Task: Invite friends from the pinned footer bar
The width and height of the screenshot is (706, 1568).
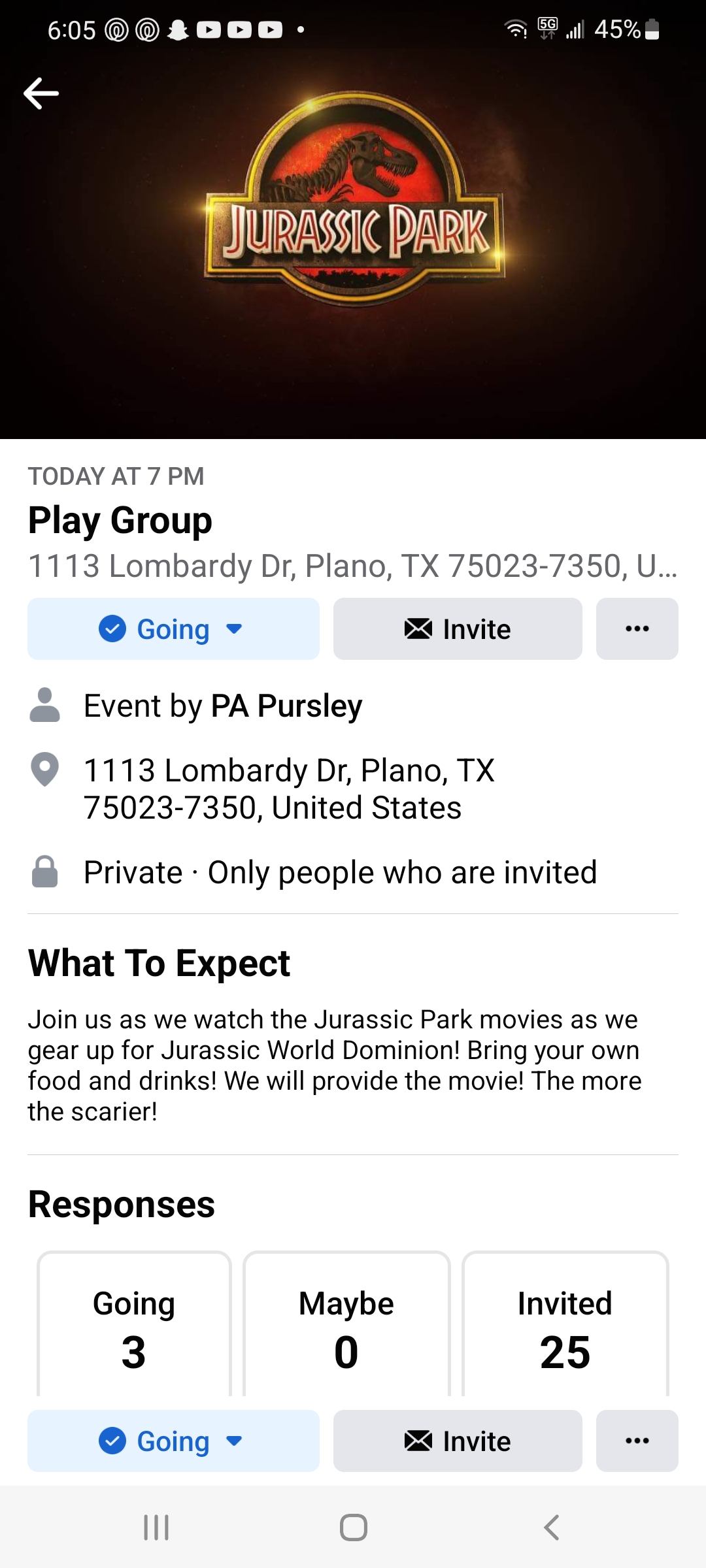Action: (x=458, y=1441)
